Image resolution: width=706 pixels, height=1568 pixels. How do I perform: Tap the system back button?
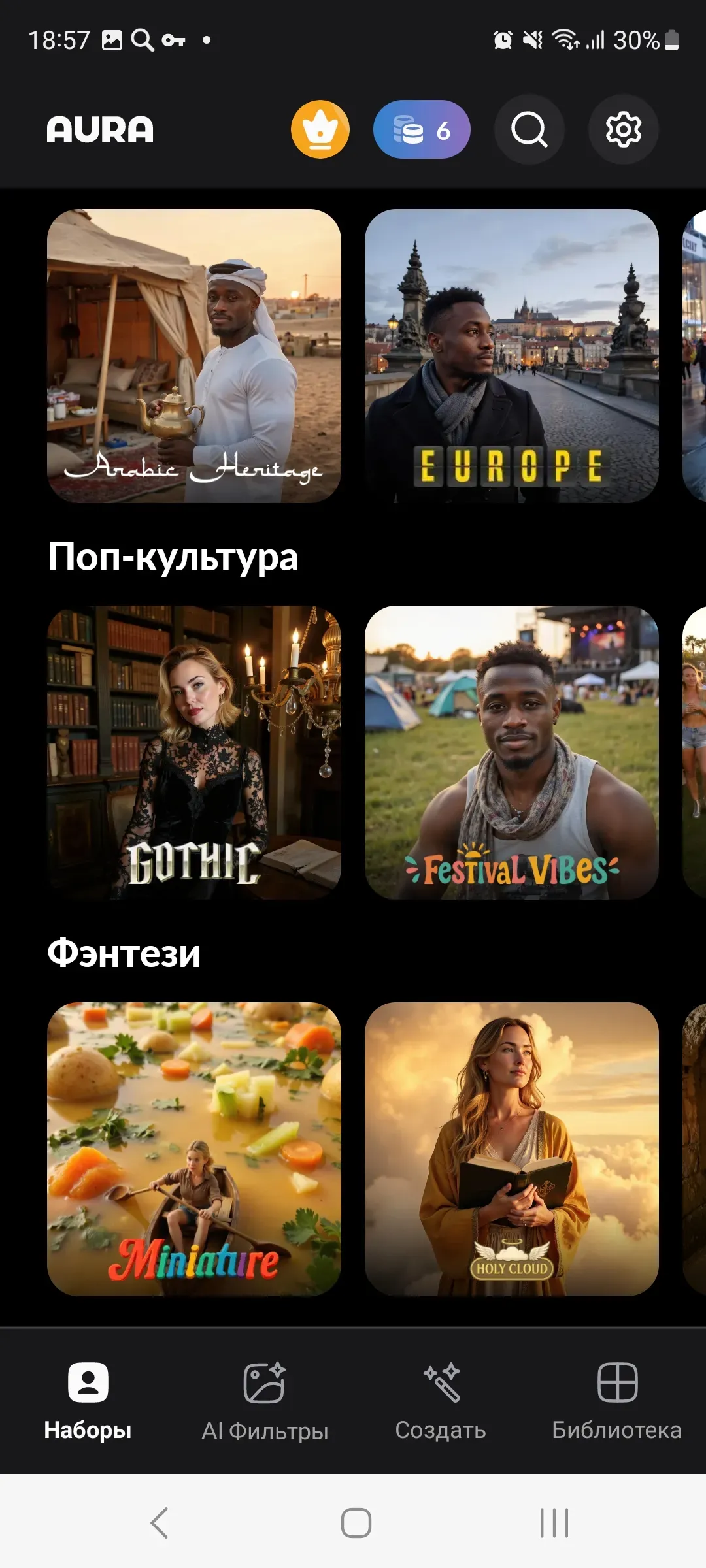point(160,1523)
